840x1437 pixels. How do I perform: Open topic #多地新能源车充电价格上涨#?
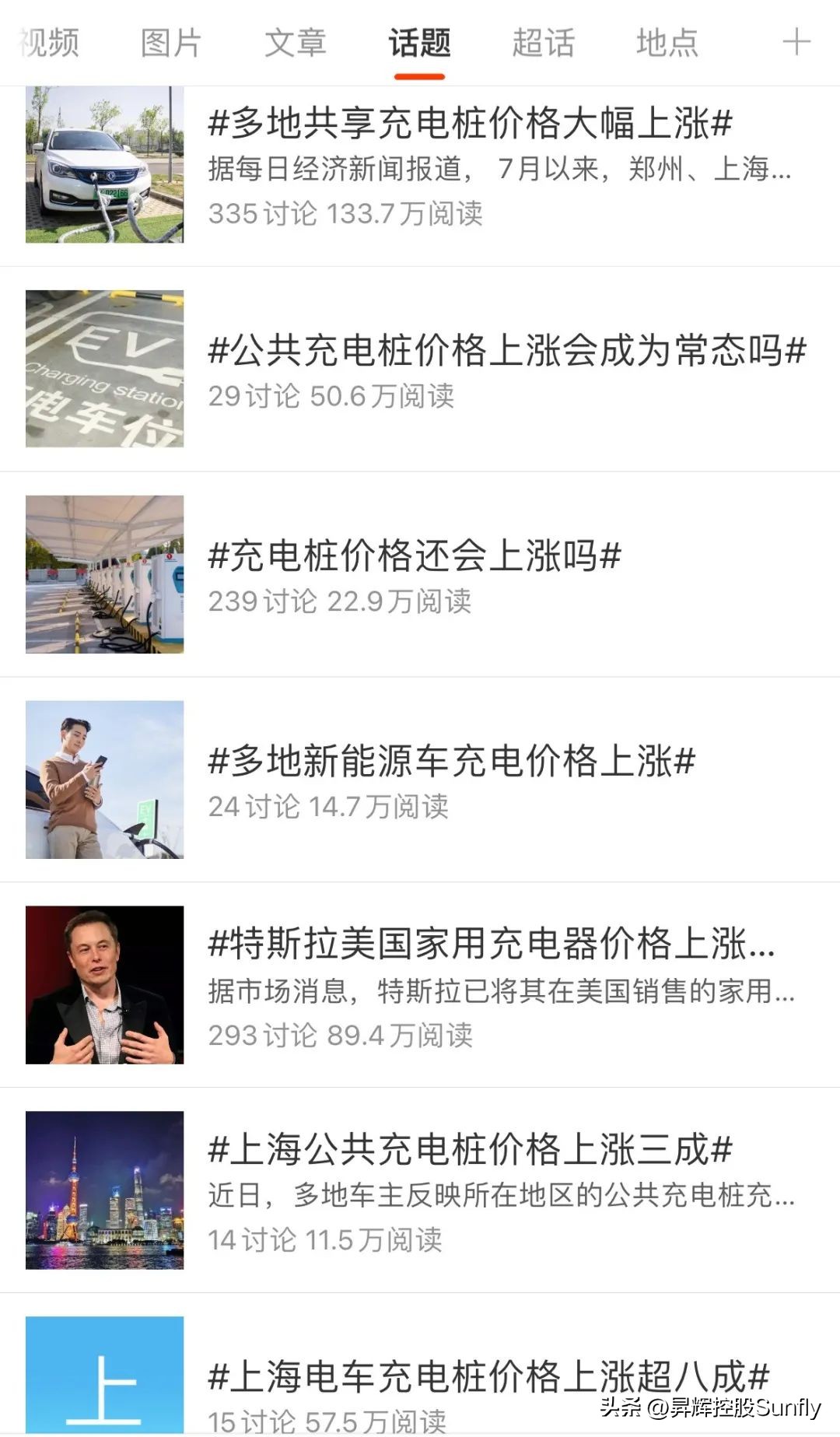point(451,764)
